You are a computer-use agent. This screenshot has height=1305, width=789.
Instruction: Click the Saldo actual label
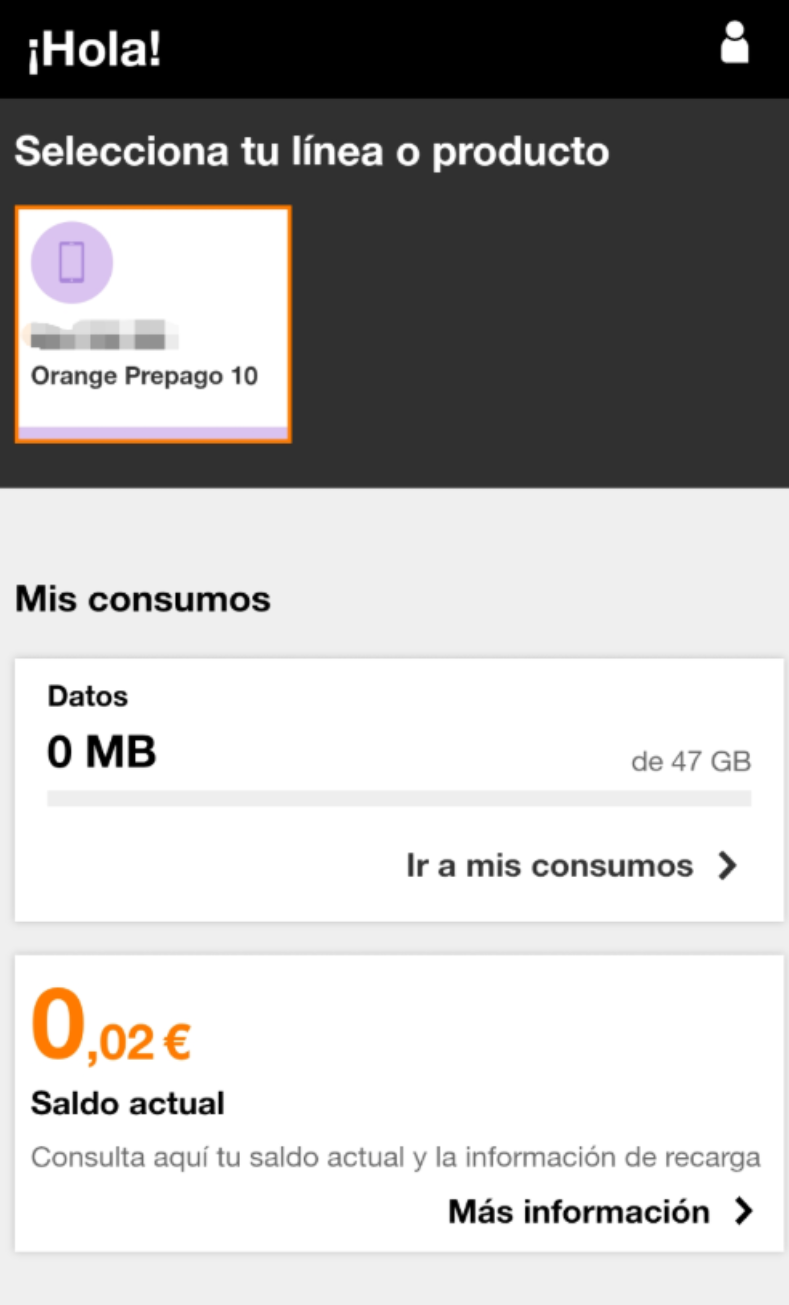point(127,1103)
